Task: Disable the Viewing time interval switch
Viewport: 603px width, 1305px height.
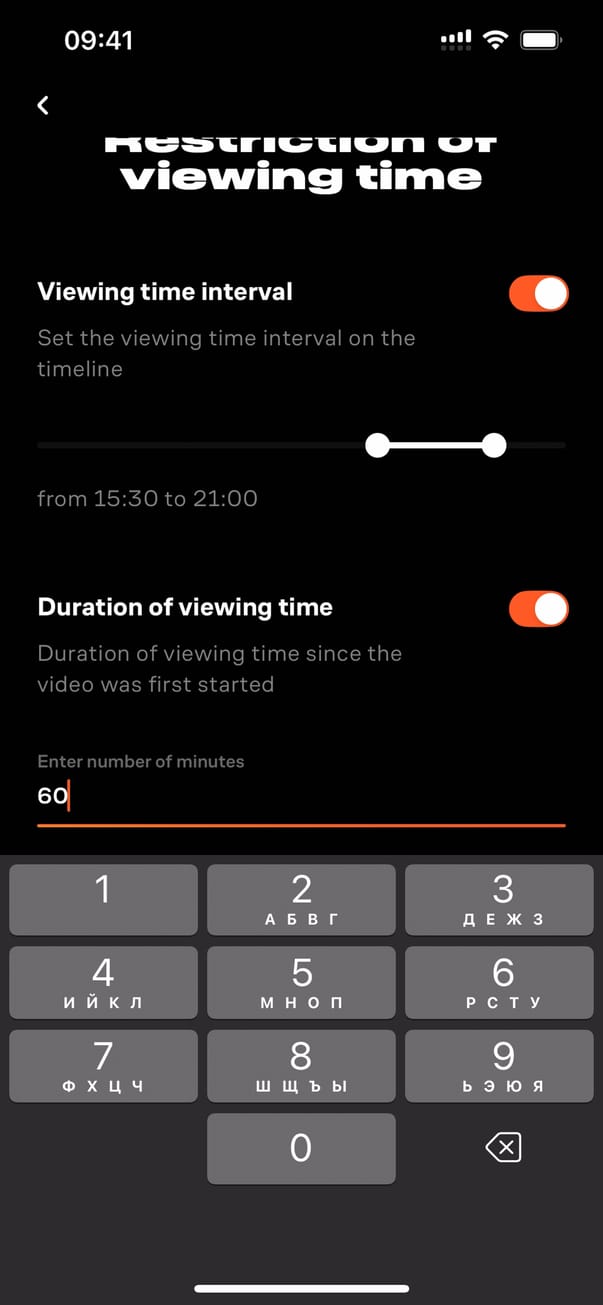Action: pyautogui.click(x=538, y=294)
